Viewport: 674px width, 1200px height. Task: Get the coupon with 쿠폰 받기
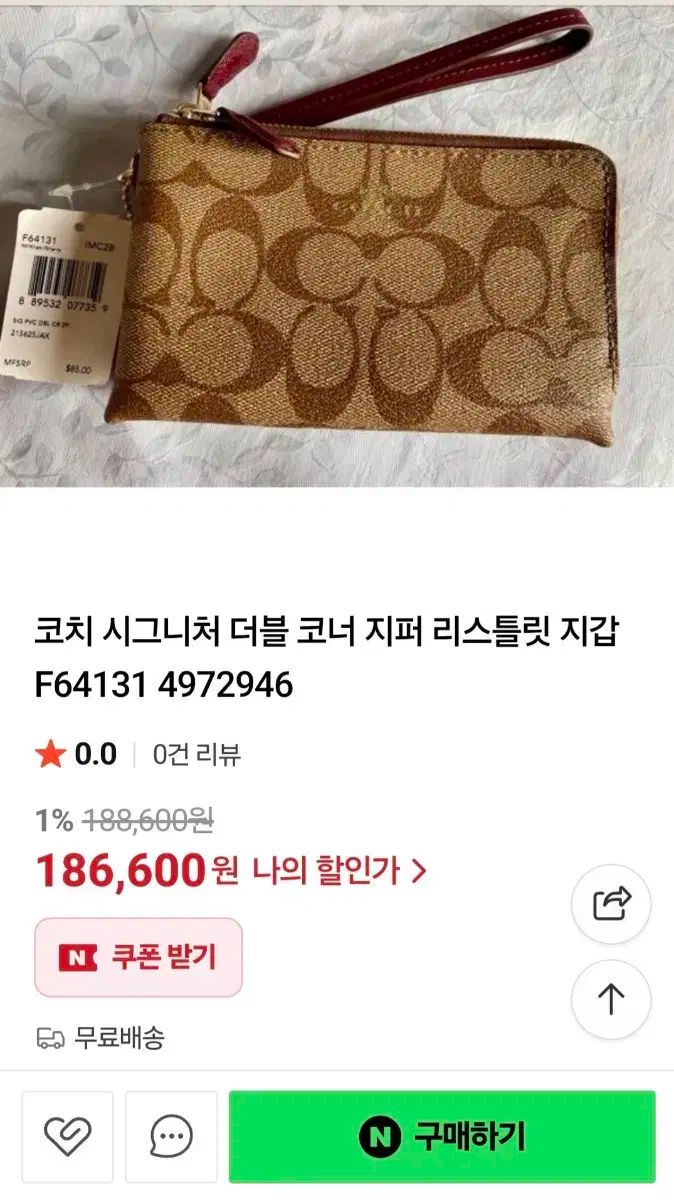click(139, 957)
